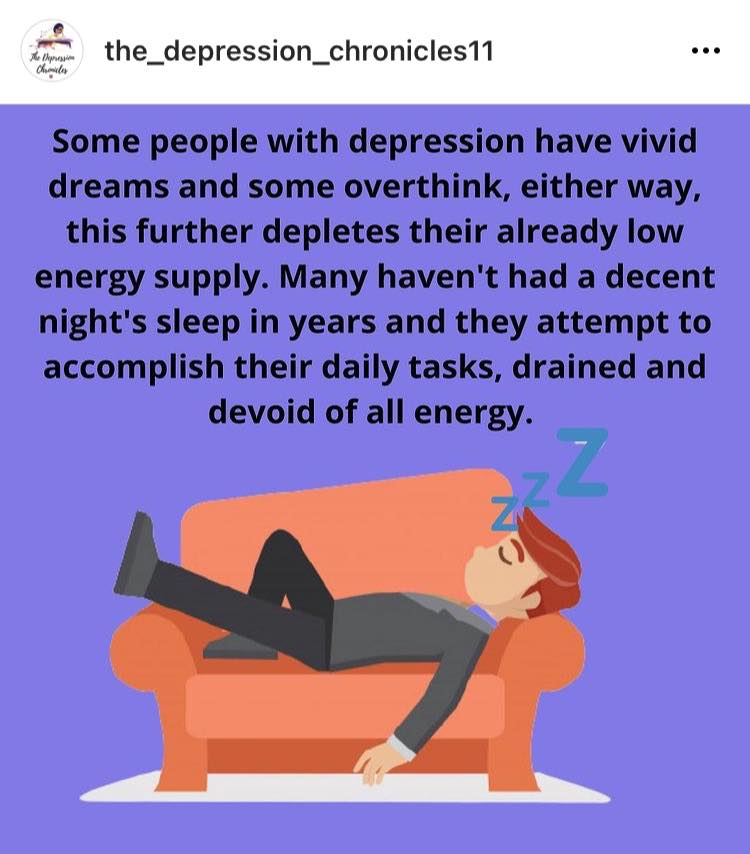Open the_depression_chronicles11 profile from username
Screen dimensions: 750x854
299,51
